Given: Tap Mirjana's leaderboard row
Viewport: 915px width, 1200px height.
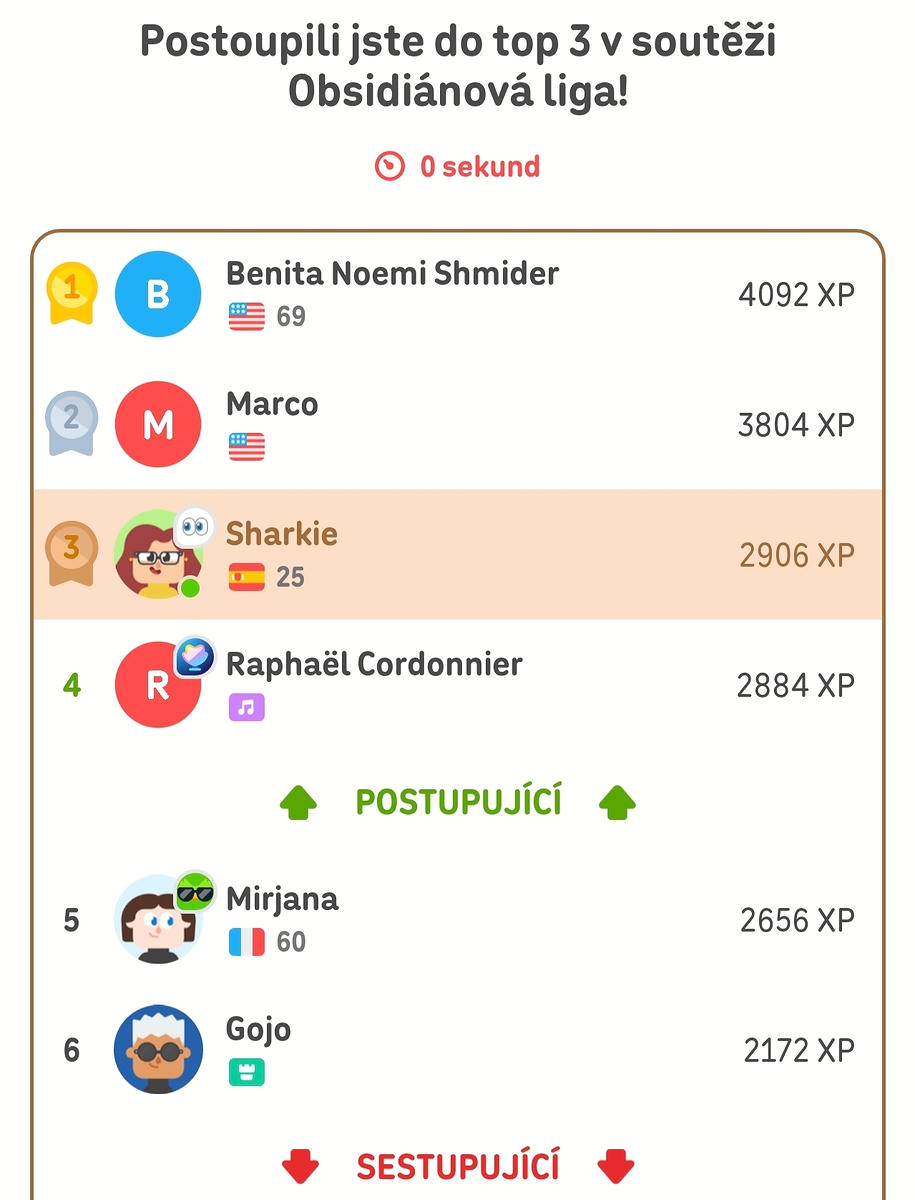Looking at the screenshot, I should pyautogui.click(x=457, y=919).
